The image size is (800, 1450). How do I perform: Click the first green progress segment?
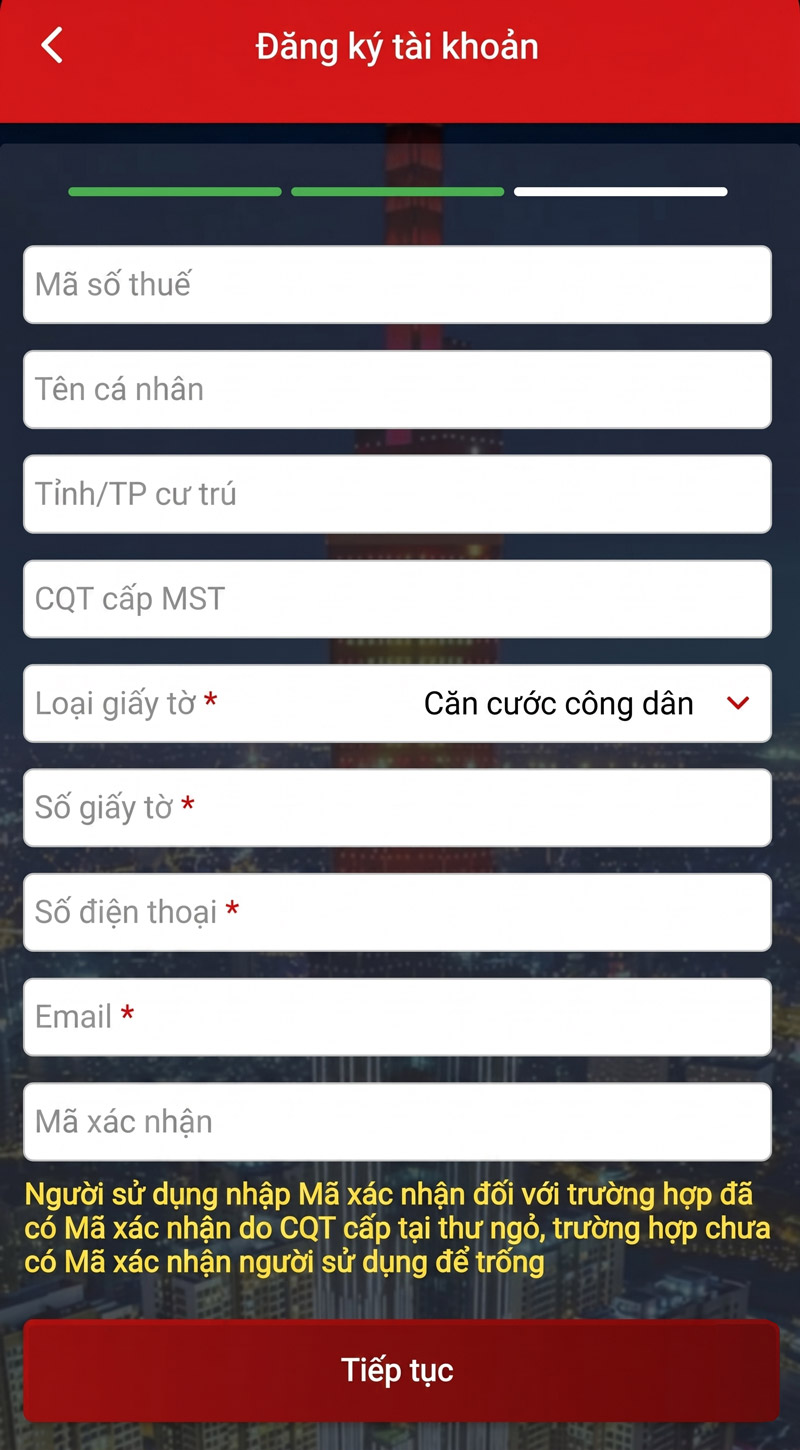[x=175, y=192]
